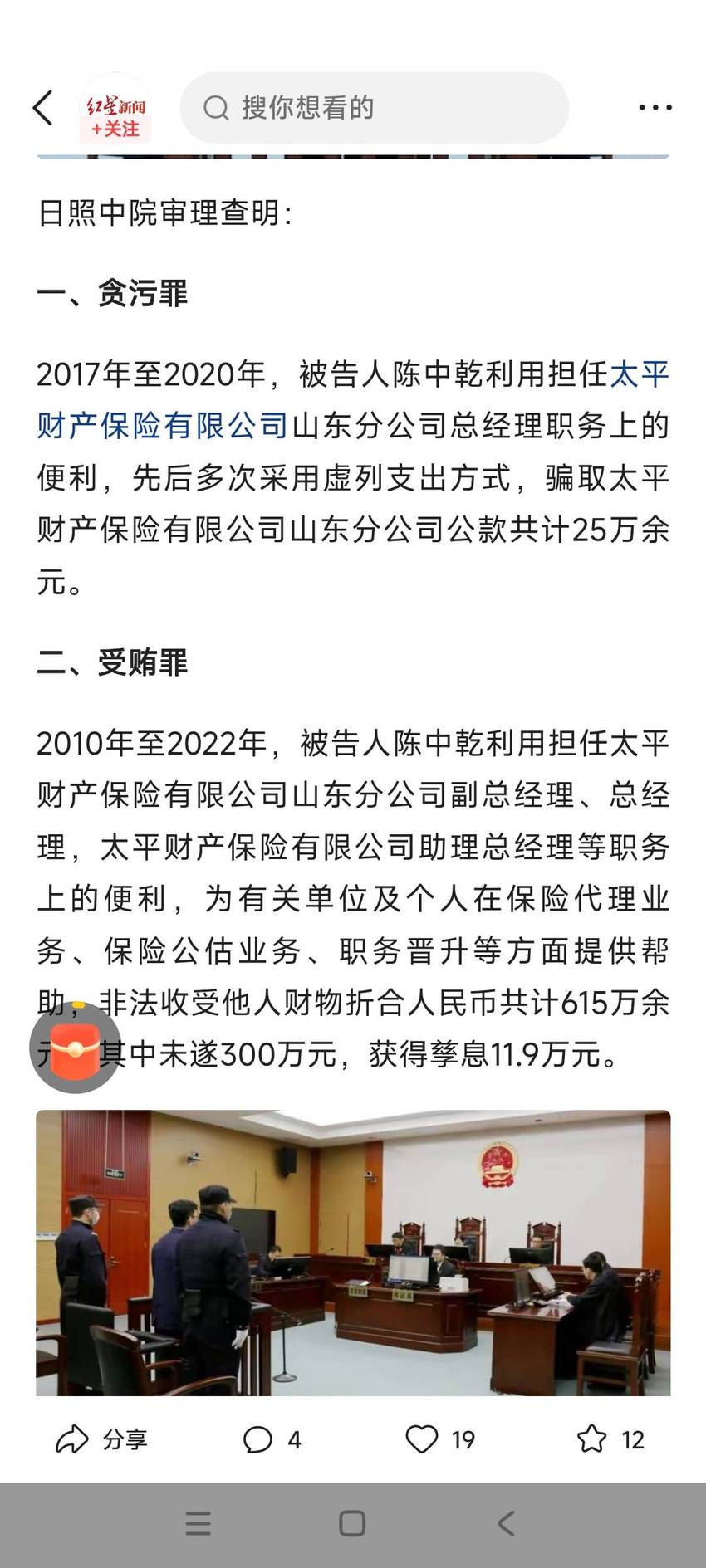
Task: Like this article
Action: click(x=440, y=1439)
